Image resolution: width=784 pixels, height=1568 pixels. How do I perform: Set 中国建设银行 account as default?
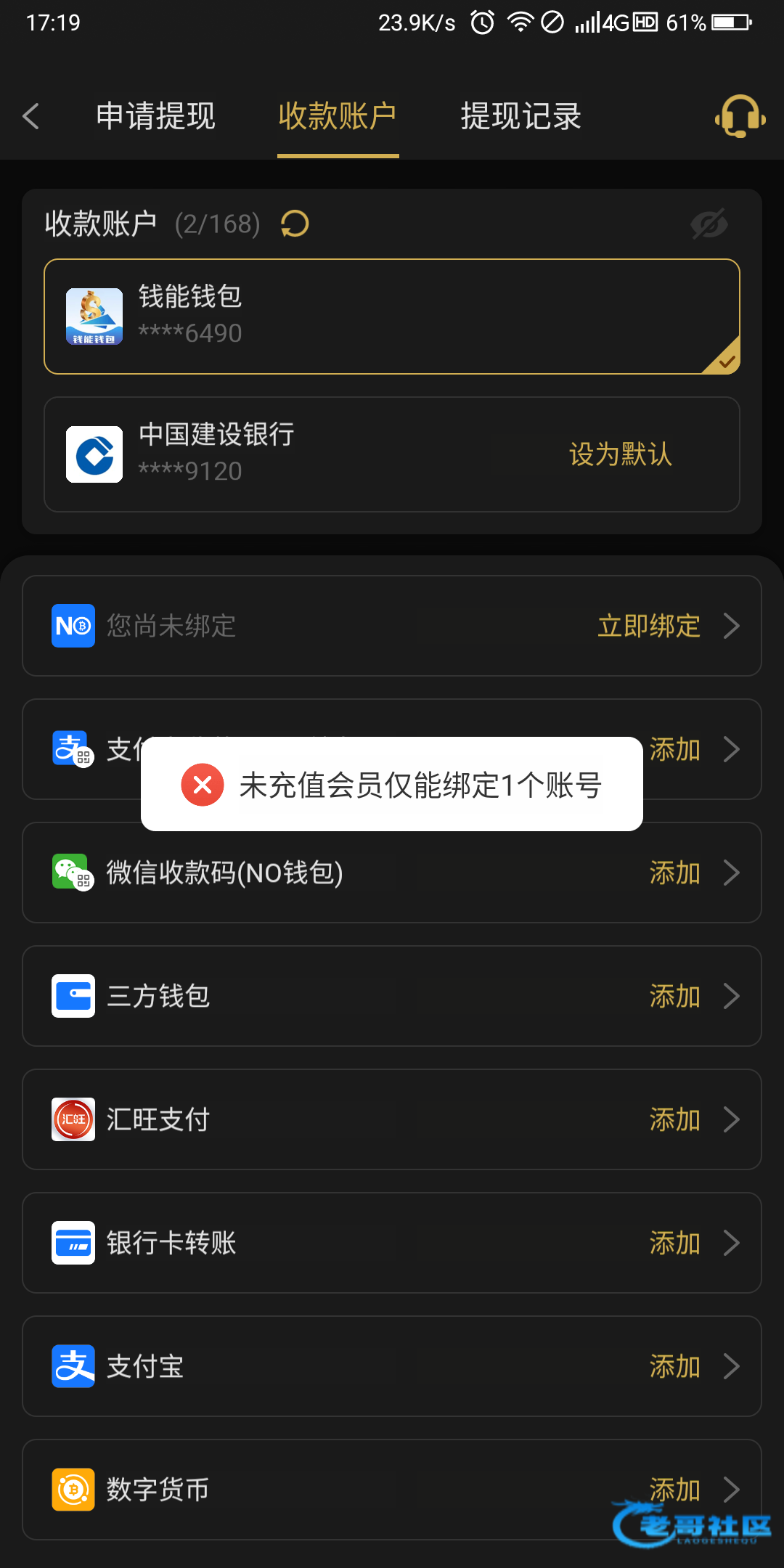click(x=620, y=454)
